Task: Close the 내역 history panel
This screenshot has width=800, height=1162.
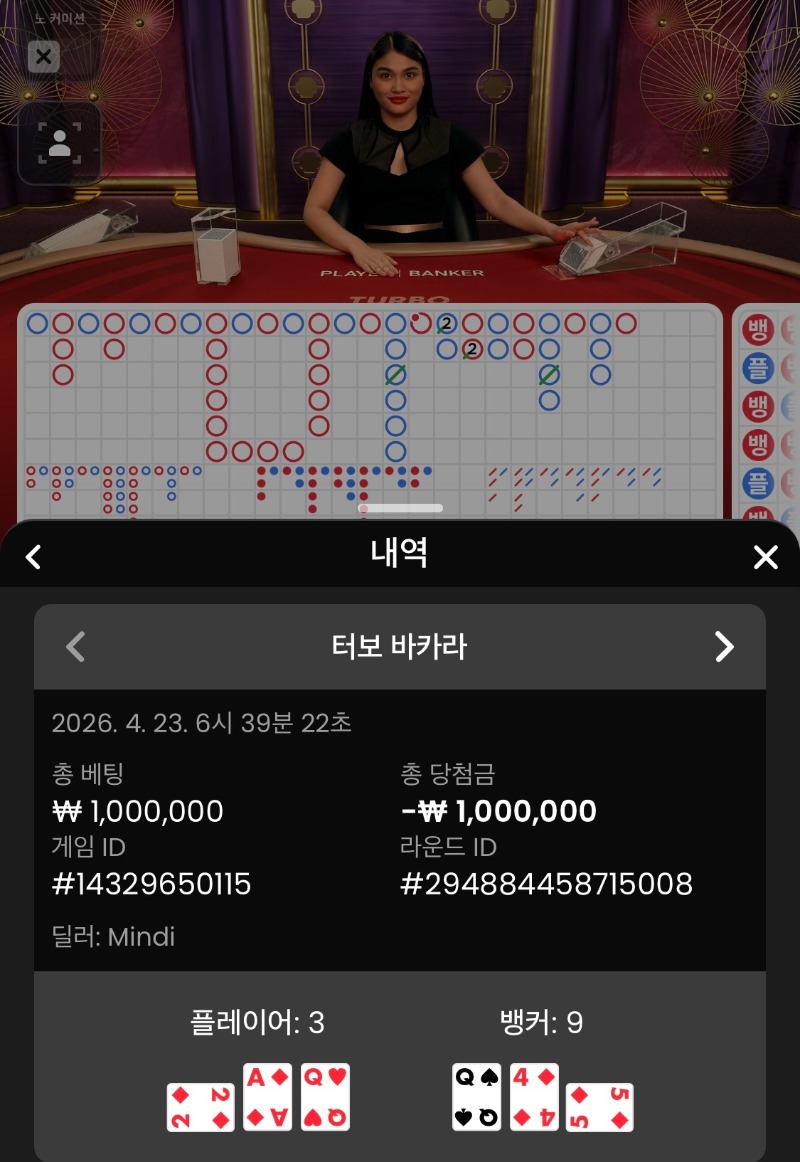Action: coord(765,557)
